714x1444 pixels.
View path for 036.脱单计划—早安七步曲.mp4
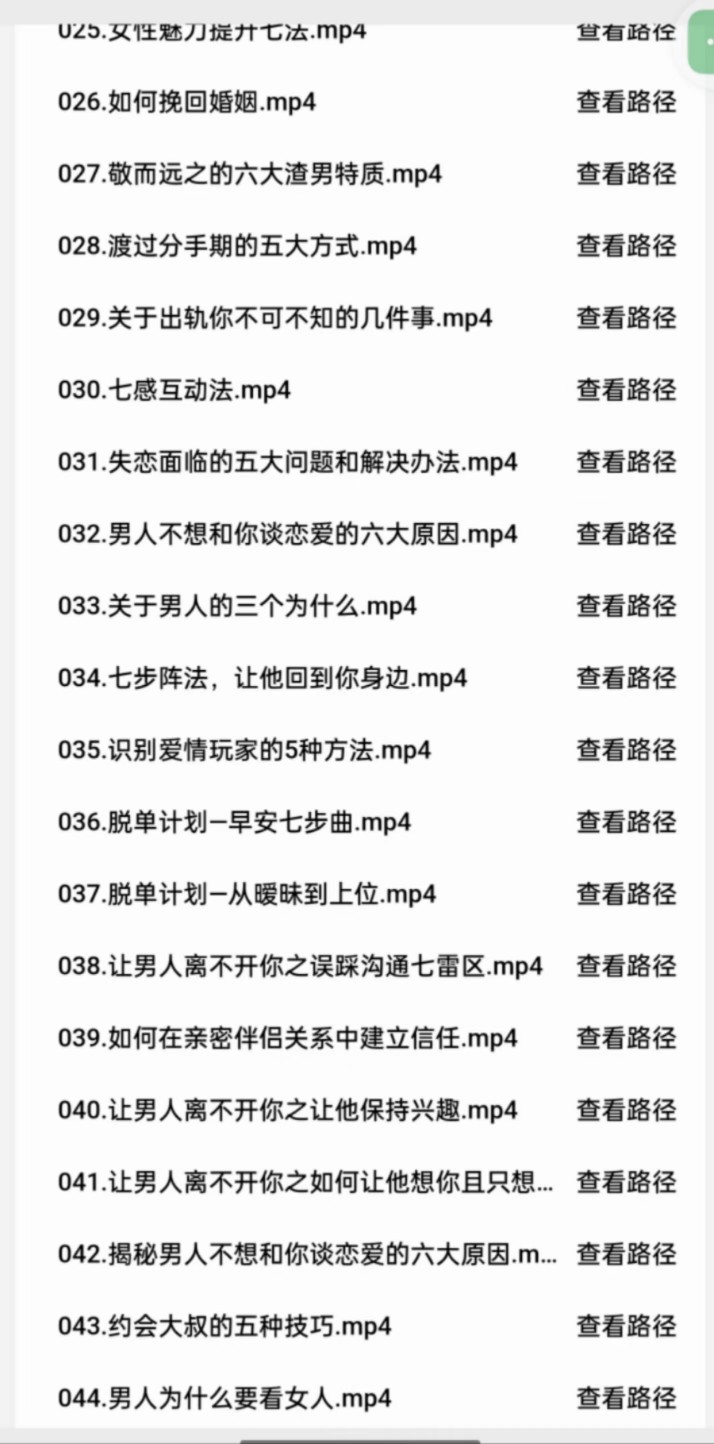(x=626, y=822)
